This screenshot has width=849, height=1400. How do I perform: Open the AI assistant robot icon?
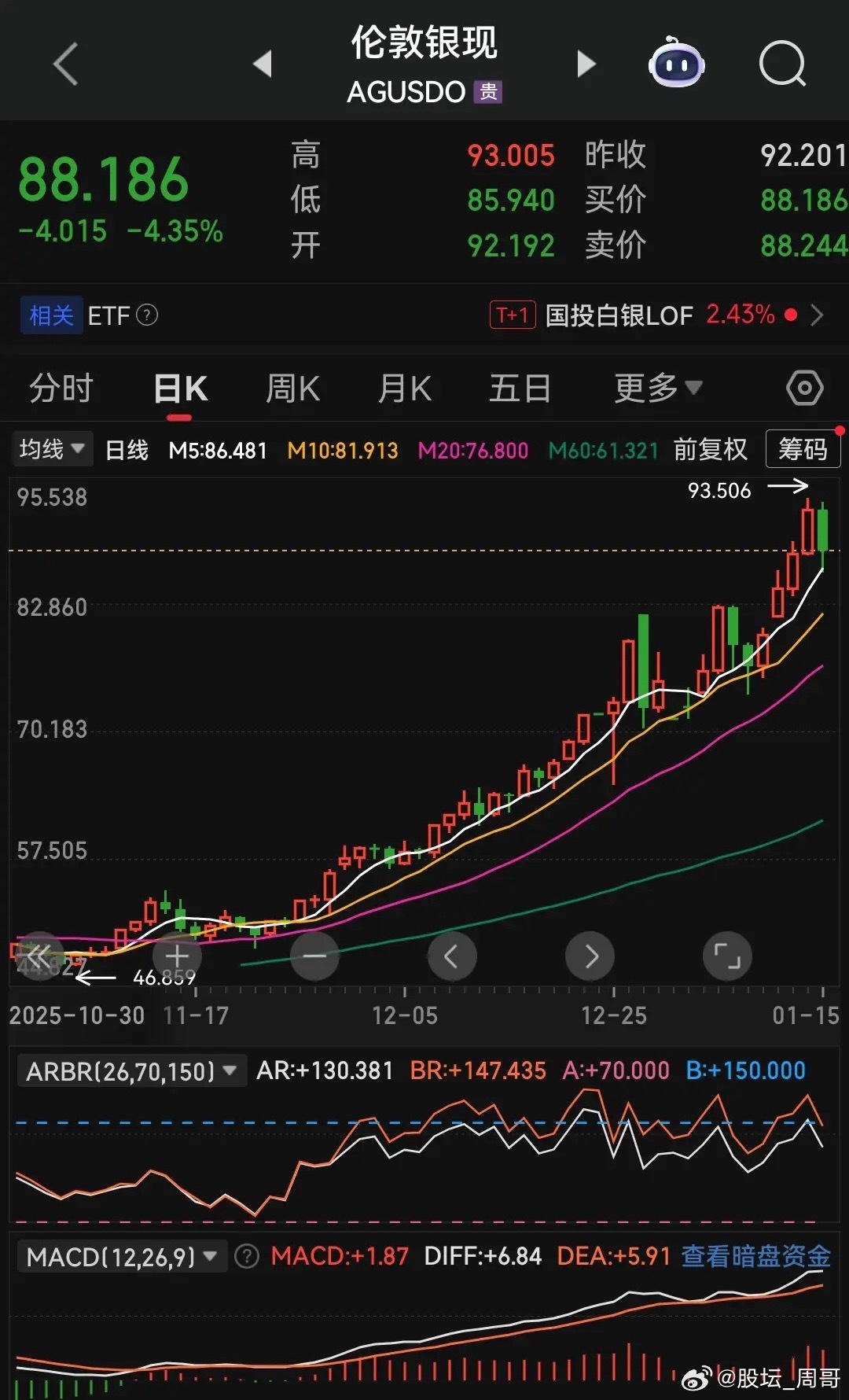click(x=676, y=64)
